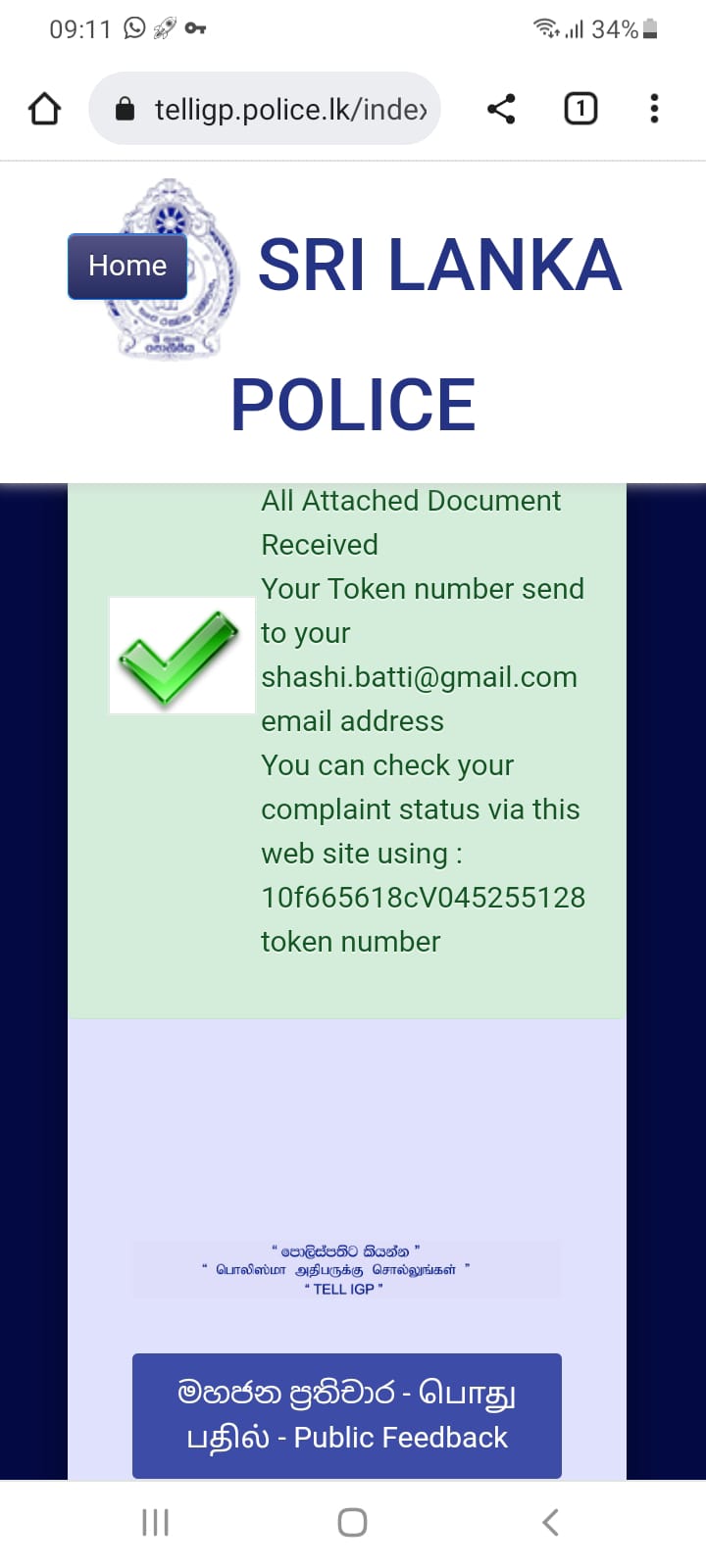The height and width of the screenshot is (1568, 706).
Task: Share this page via the share icon
Action: click(501, 109)
